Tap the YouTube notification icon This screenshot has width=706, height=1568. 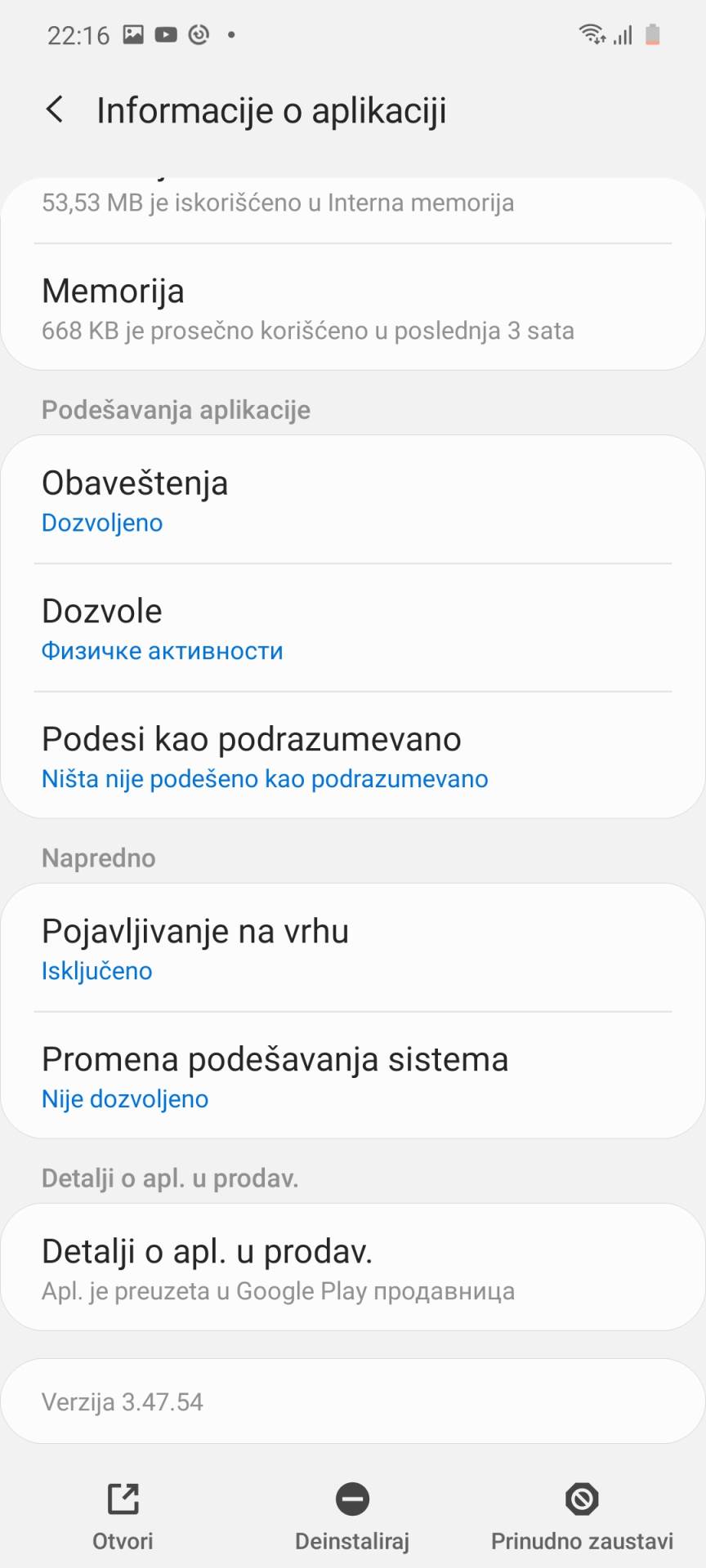pyautogui.click(x=167, y=33)
